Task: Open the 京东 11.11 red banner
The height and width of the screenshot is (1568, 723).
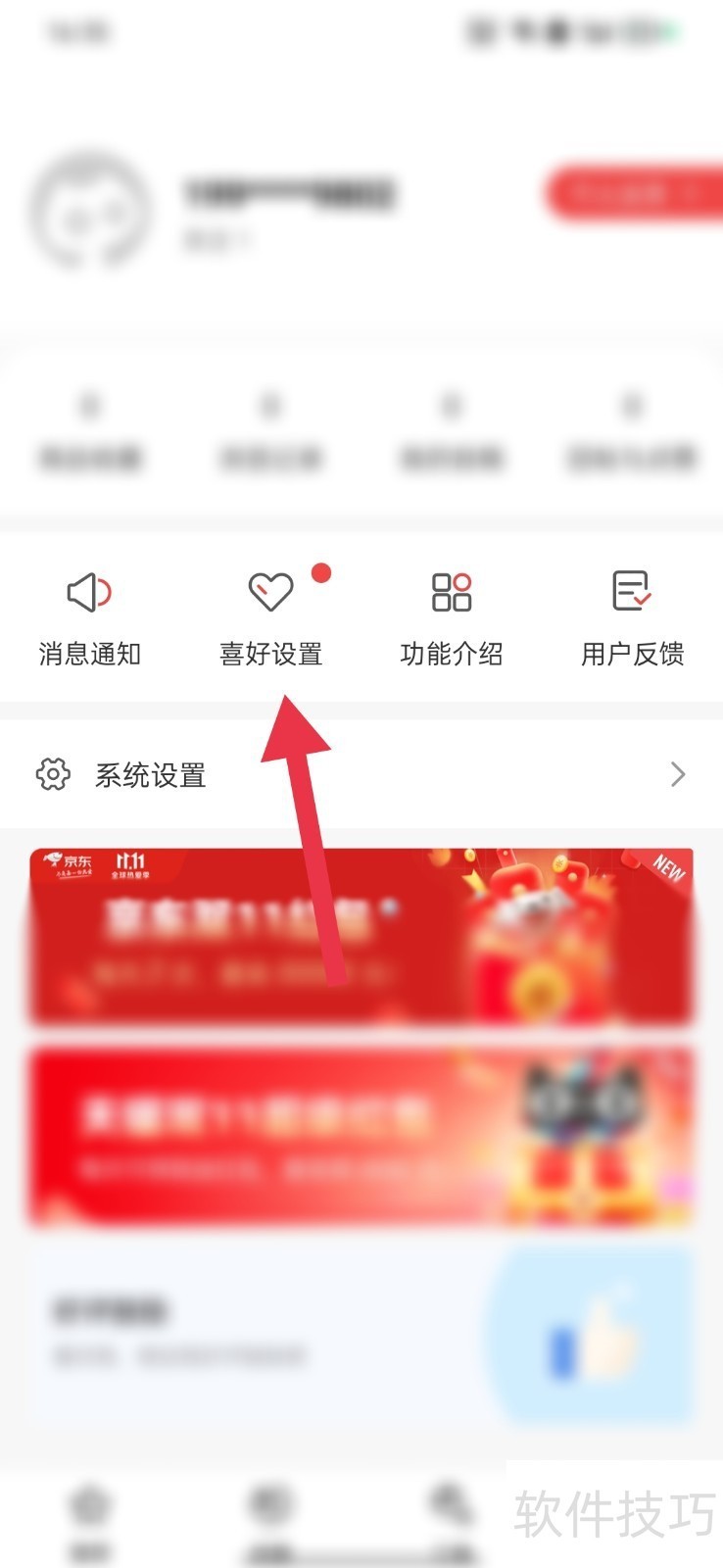Action: [361, 936]
